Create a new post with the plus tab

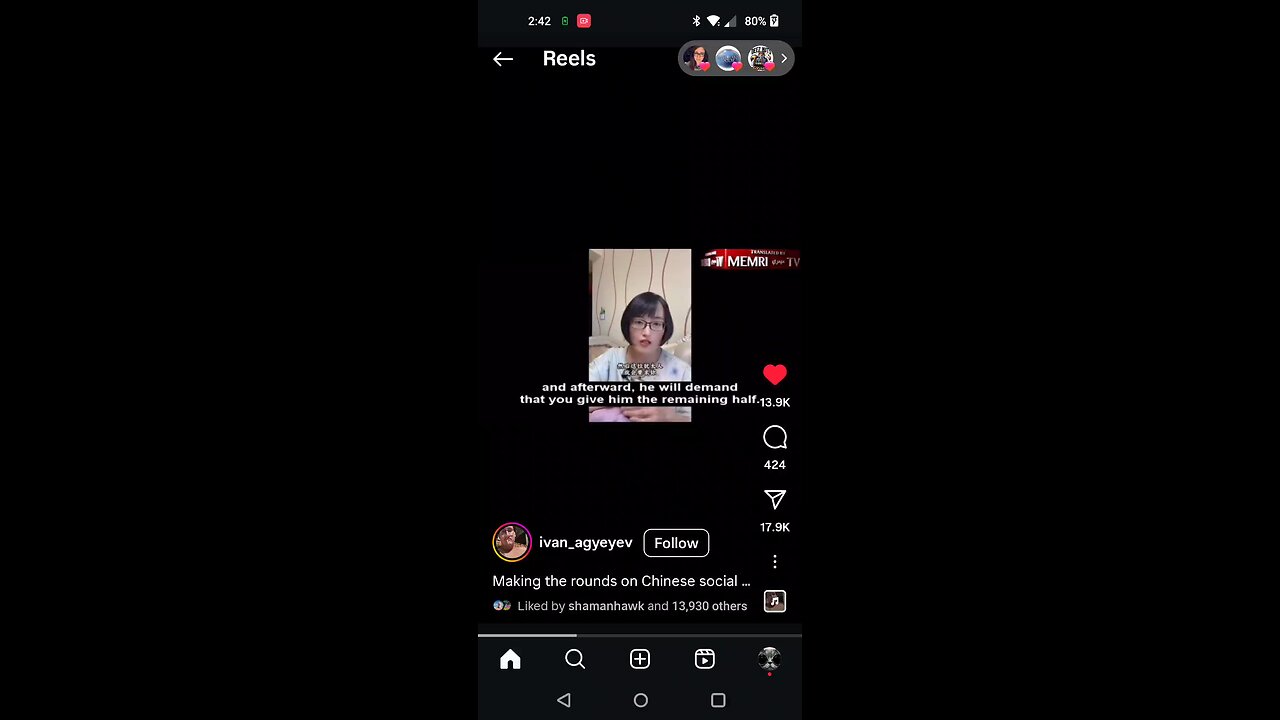(x=640, y=659)
